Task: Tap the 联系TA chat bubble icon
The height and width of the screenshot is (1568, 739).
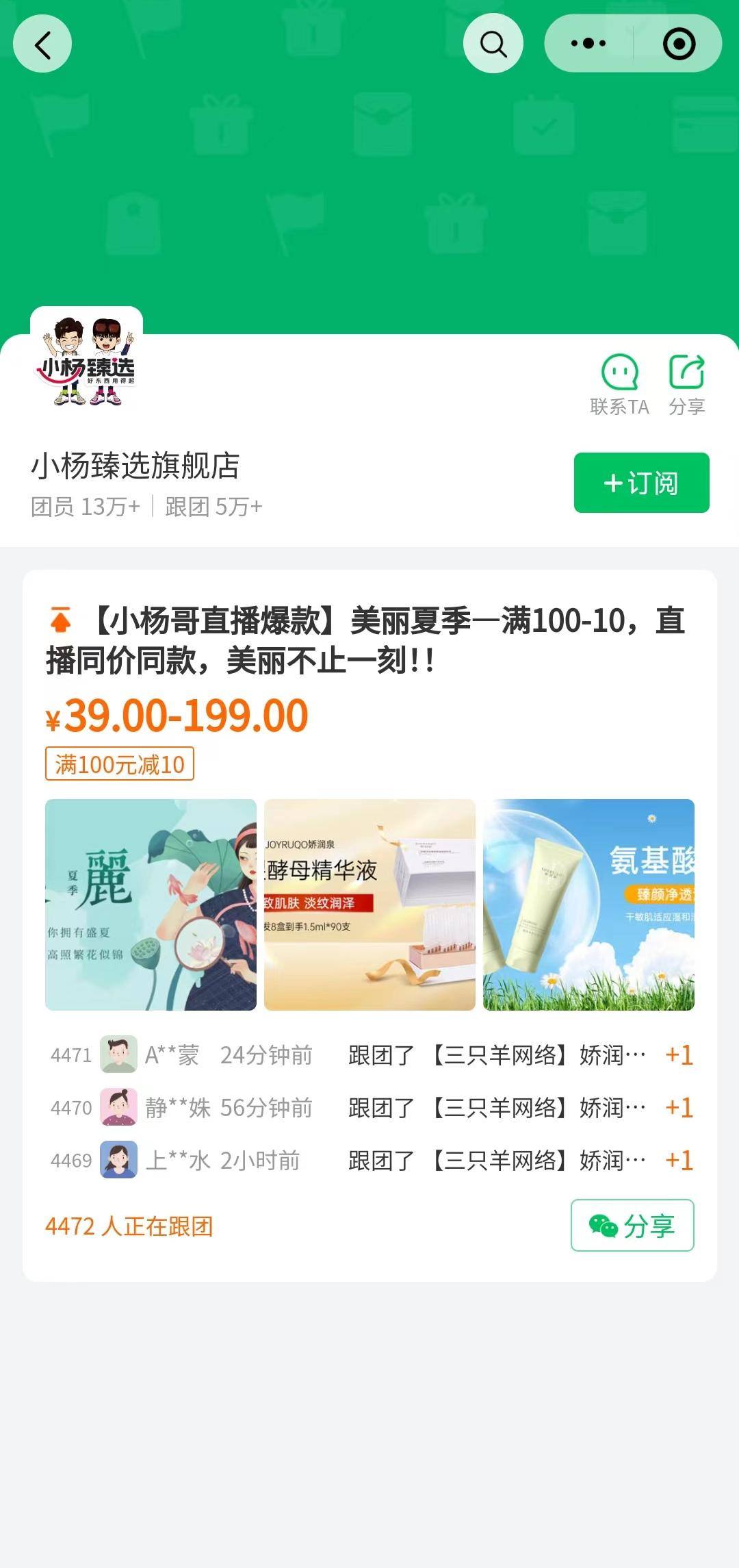Action: [620, 372]
